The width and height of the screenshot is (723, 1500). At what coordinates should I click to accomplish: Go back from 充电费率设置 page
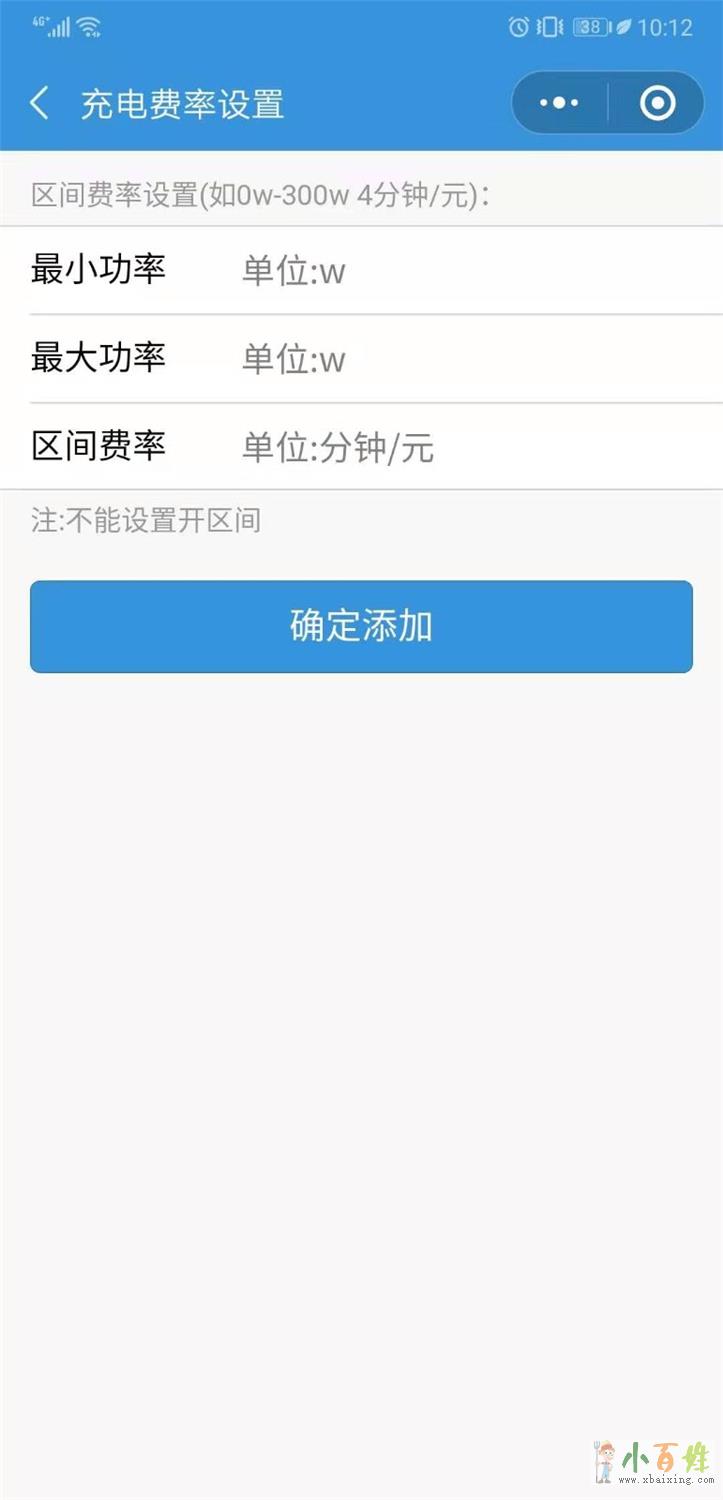click(x=40, y=103)
